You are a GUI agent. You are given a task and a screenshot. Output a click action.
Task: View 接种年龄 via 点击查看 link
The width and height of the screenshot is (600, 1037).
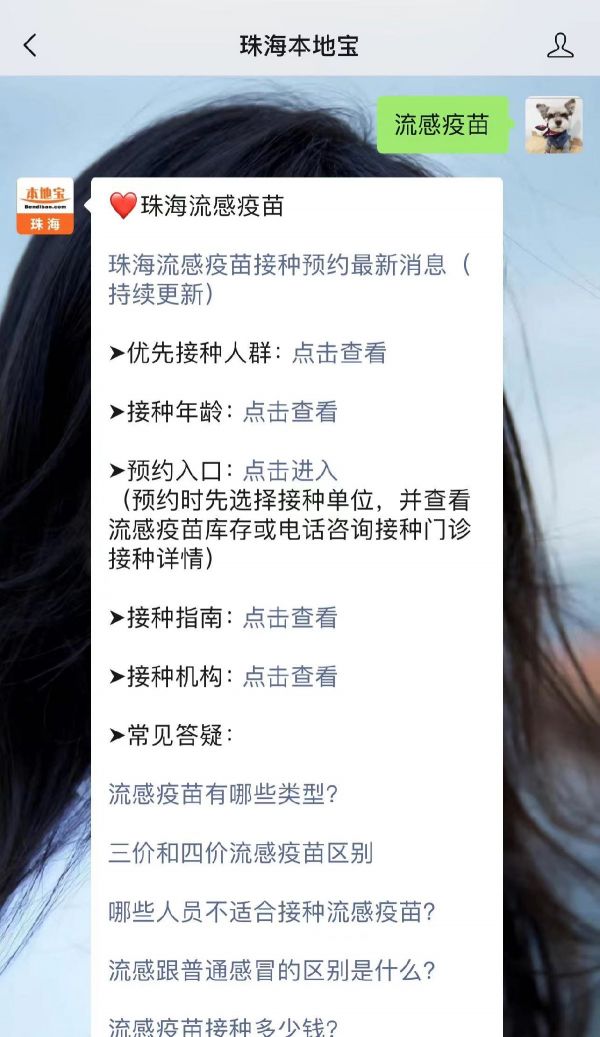pyautogui.click(x=290, y=411)
